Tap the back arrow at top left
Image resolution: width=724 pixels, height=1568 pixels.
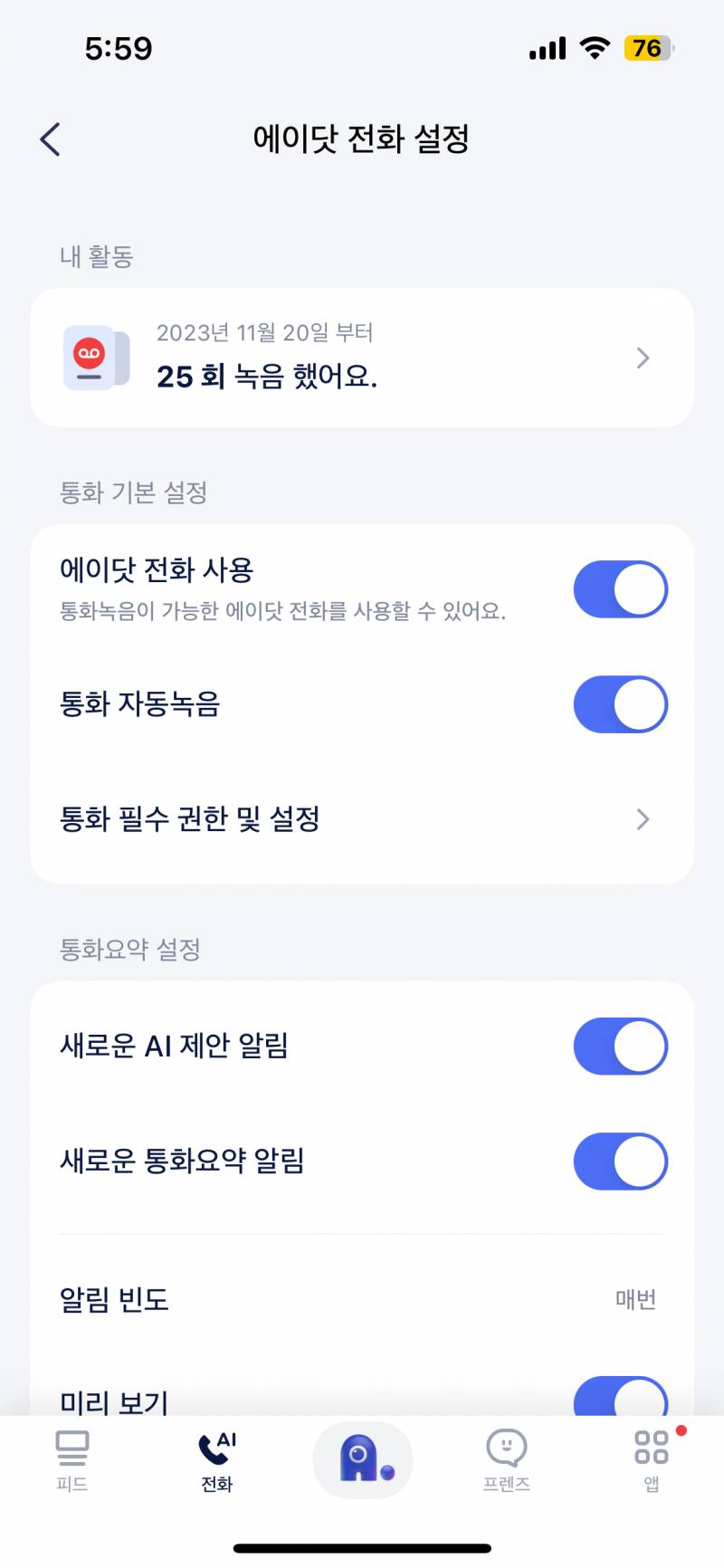coord(50,139)
